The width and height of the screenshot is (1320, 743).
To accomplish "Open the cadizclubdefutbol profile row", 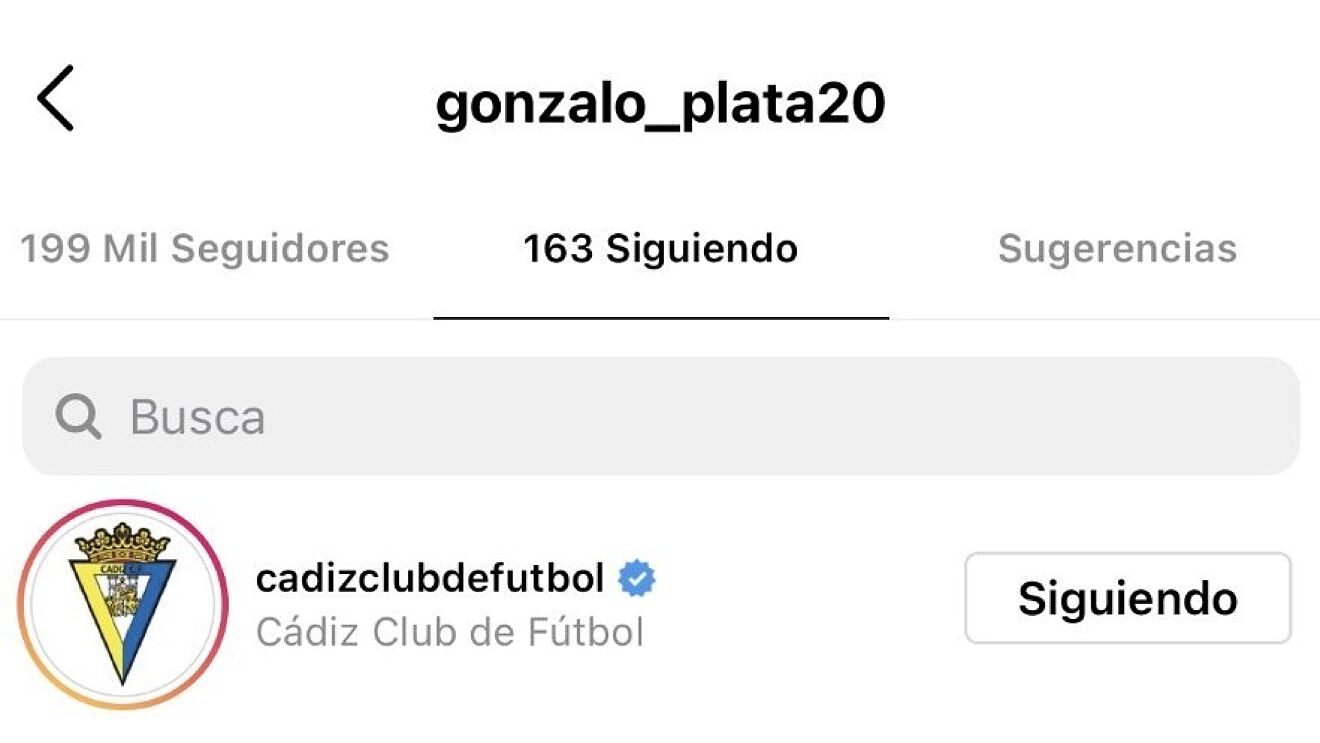I will [x=450, y=604].
